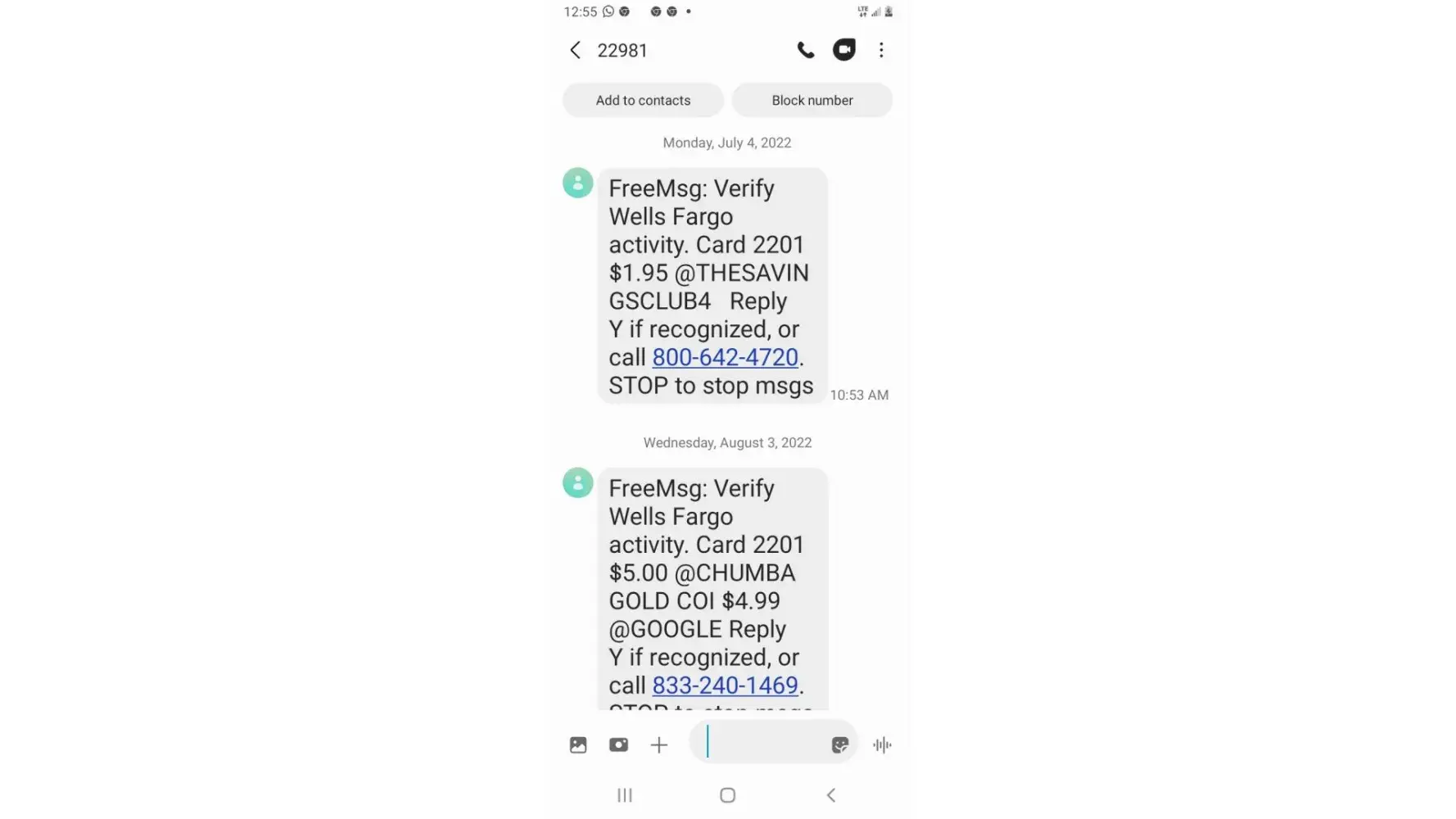The width and height of the screenshot is (1456, 819).
Task: Open recent apps from the navigation bar
Action: pyautogui.click(x=625, y=795)
